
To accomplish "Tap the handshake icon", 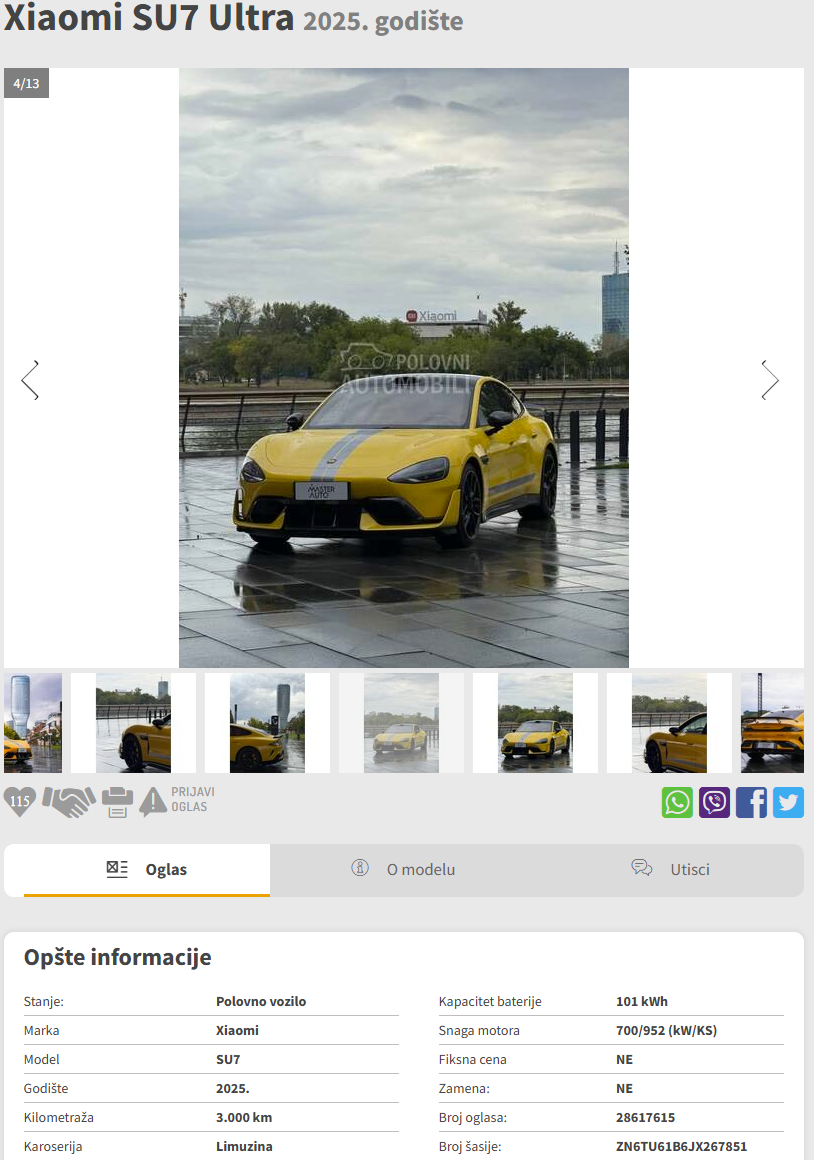I will click(68, 801).
